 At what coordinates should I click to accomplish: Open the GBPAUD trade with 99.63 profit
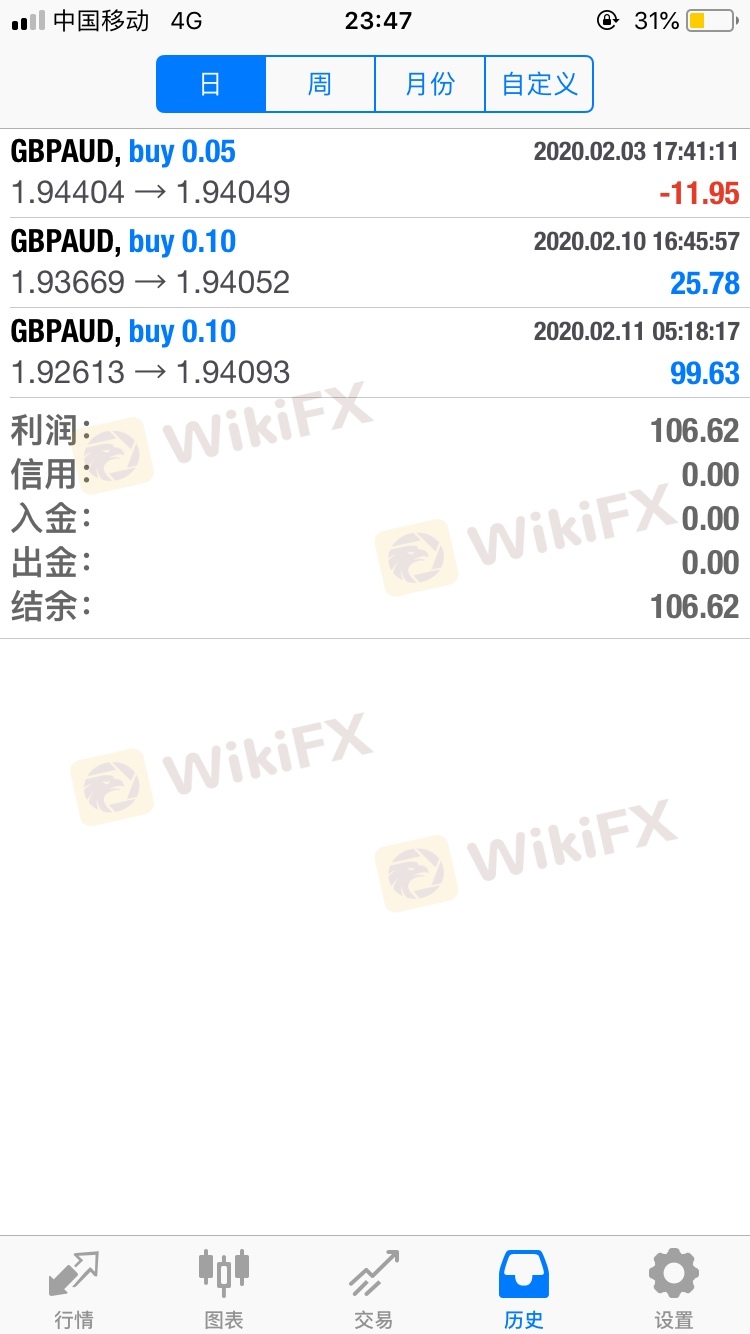click(x=375, y=353)
